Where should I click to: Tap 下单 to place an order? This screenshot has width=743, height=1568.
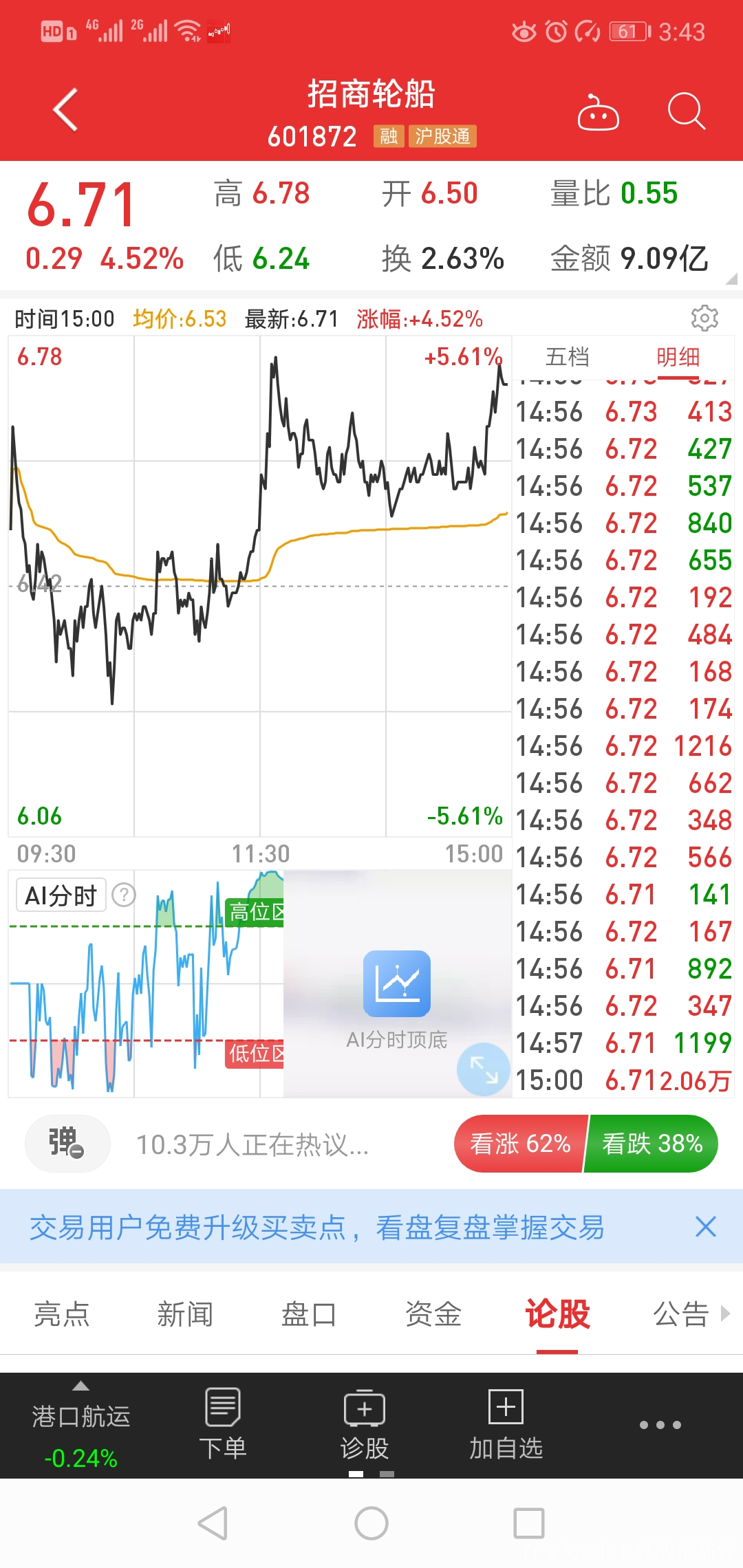222,1424
